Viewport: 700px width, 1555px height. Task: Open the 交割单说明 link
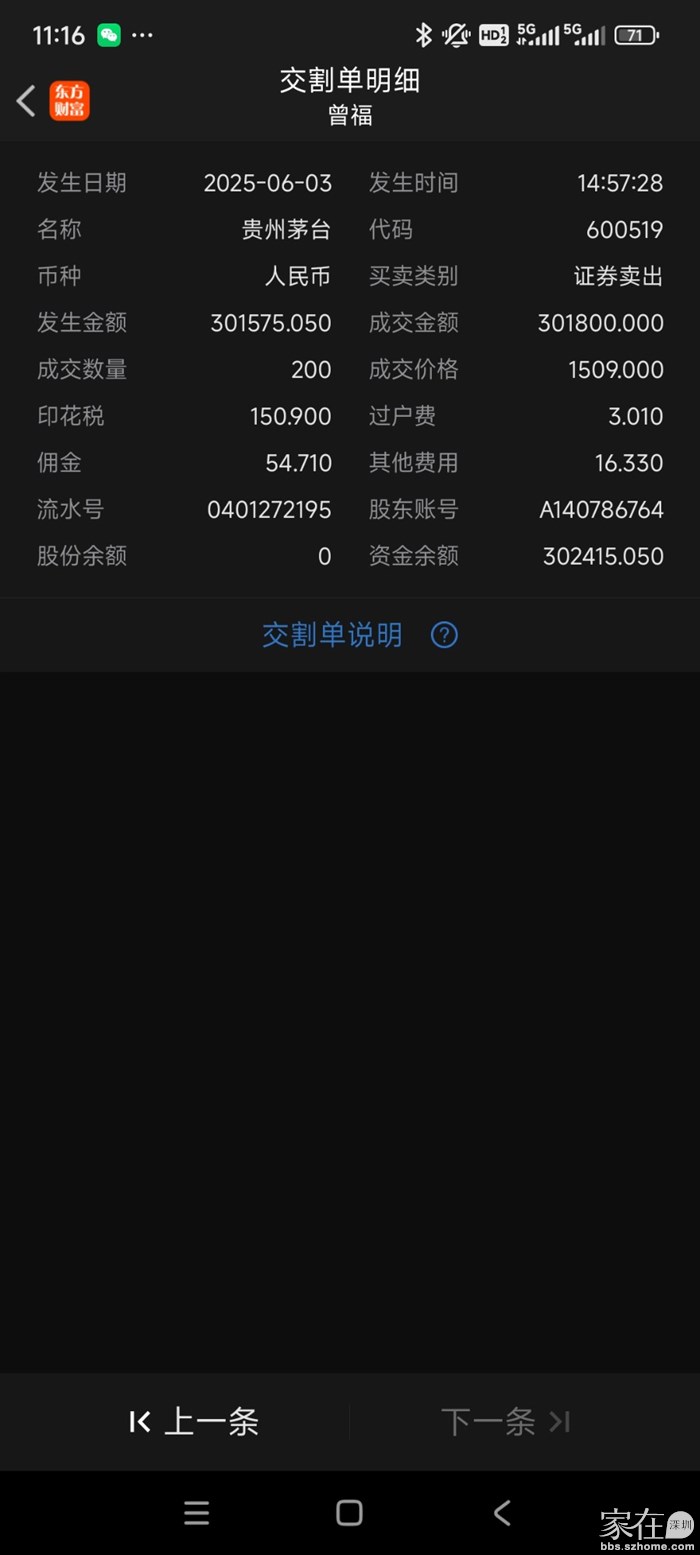332,635
